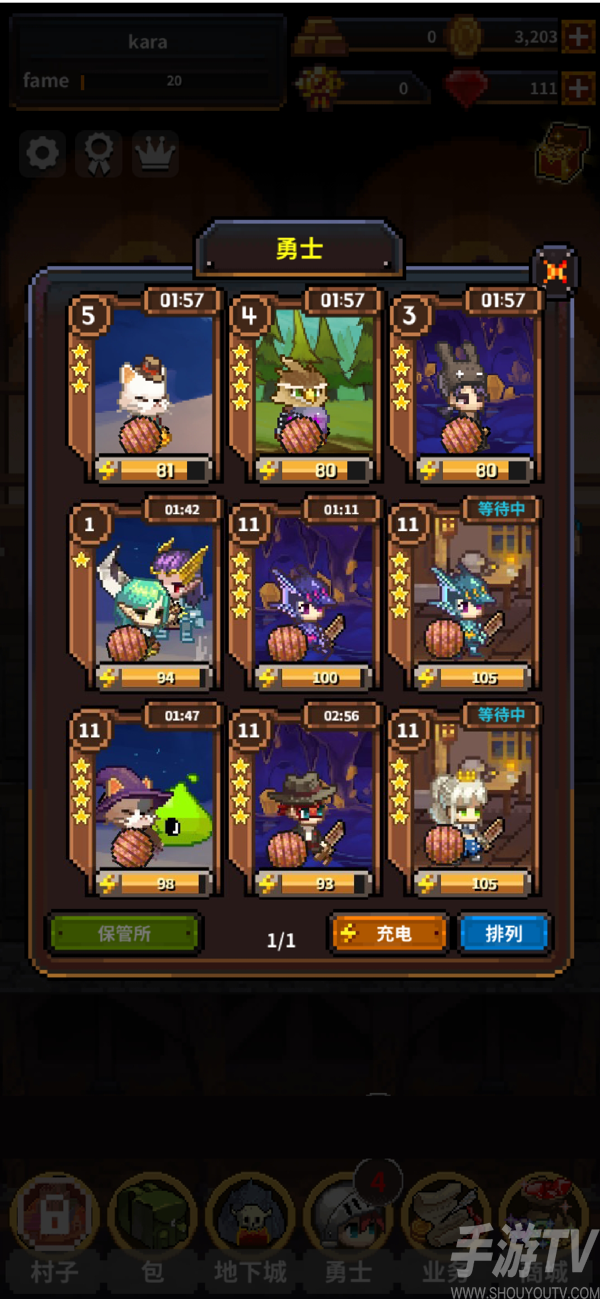600x1299 pixels.
Task: Select the level 3 rabbit-hood hero card
Action: [x=464, y=385]
